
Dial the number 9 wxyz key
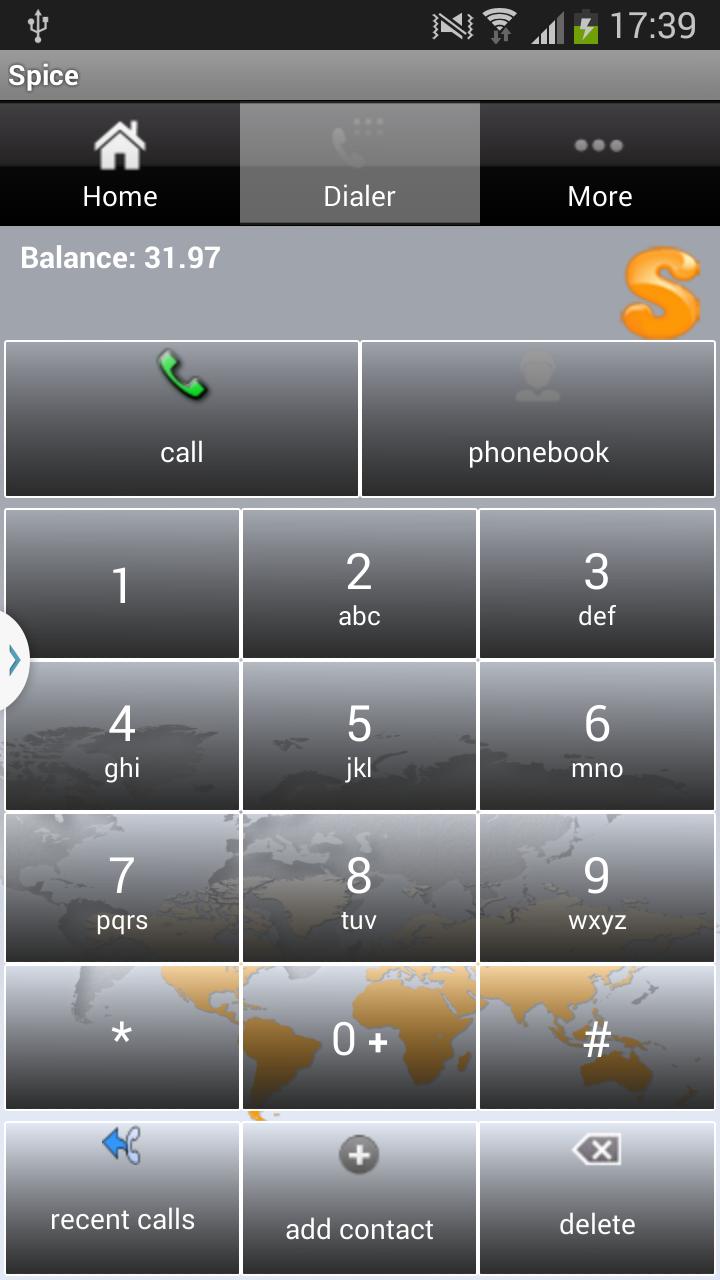coord(596,888)
